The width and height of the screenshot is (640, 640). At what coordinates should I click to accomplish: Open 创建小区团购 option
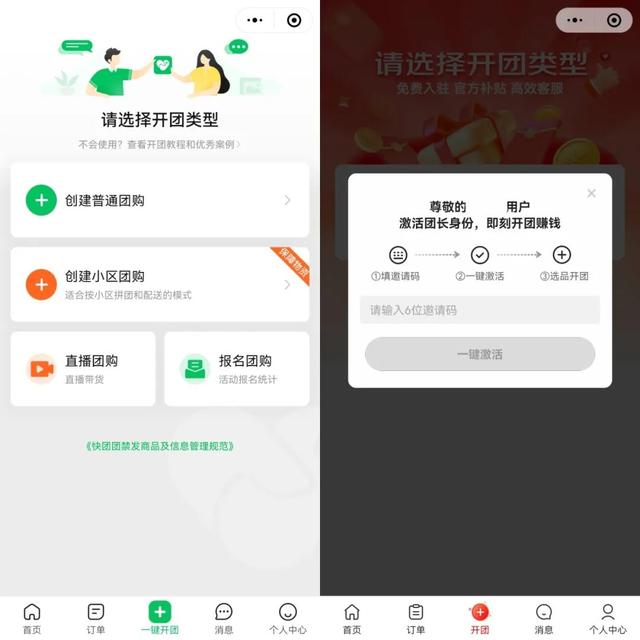click(x=160, y=284)
